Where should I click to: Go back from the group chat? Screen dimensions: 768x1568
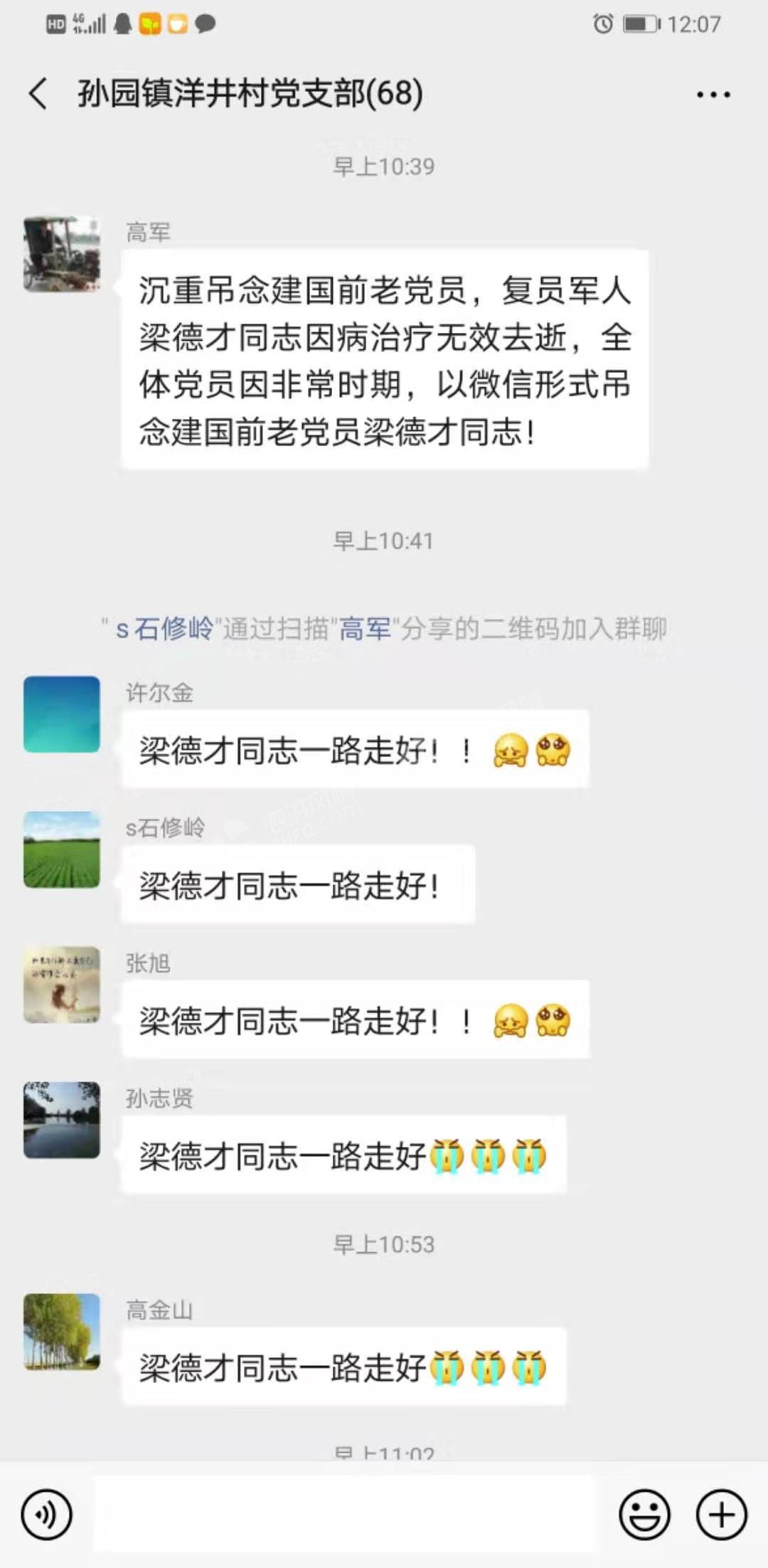(39, 94)
